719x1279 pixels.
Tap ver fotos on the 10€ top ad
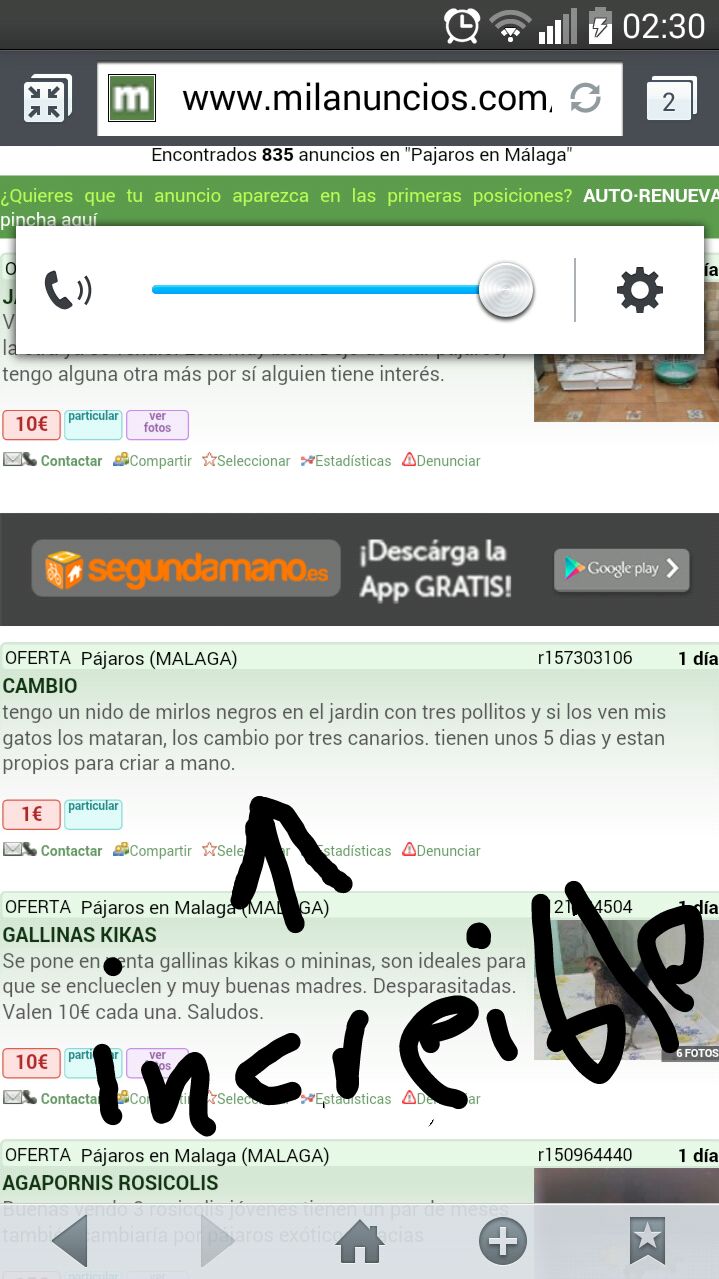coord(157,424)
